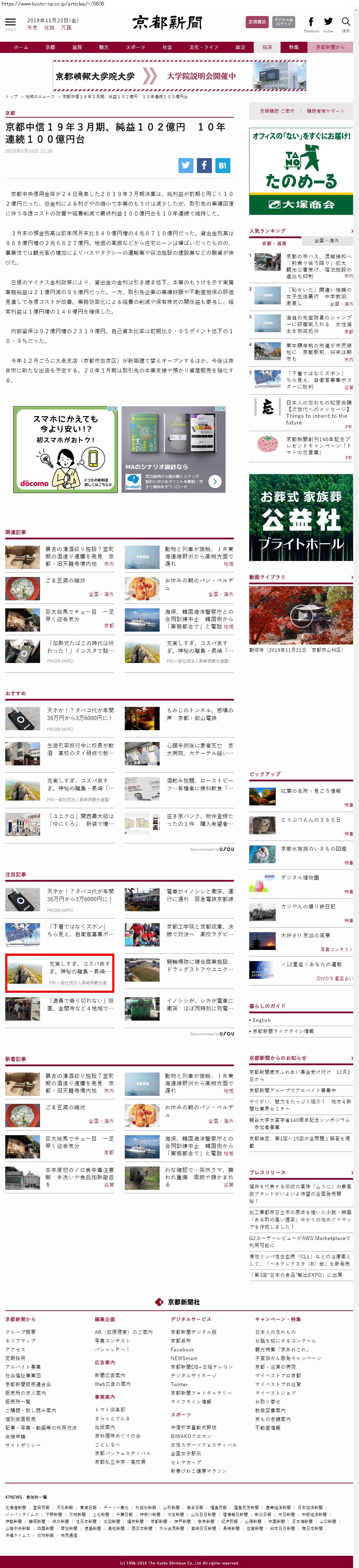
Task: Play the 動画ライブラリ autumn leaves video
Action: [x=300, y=615]
